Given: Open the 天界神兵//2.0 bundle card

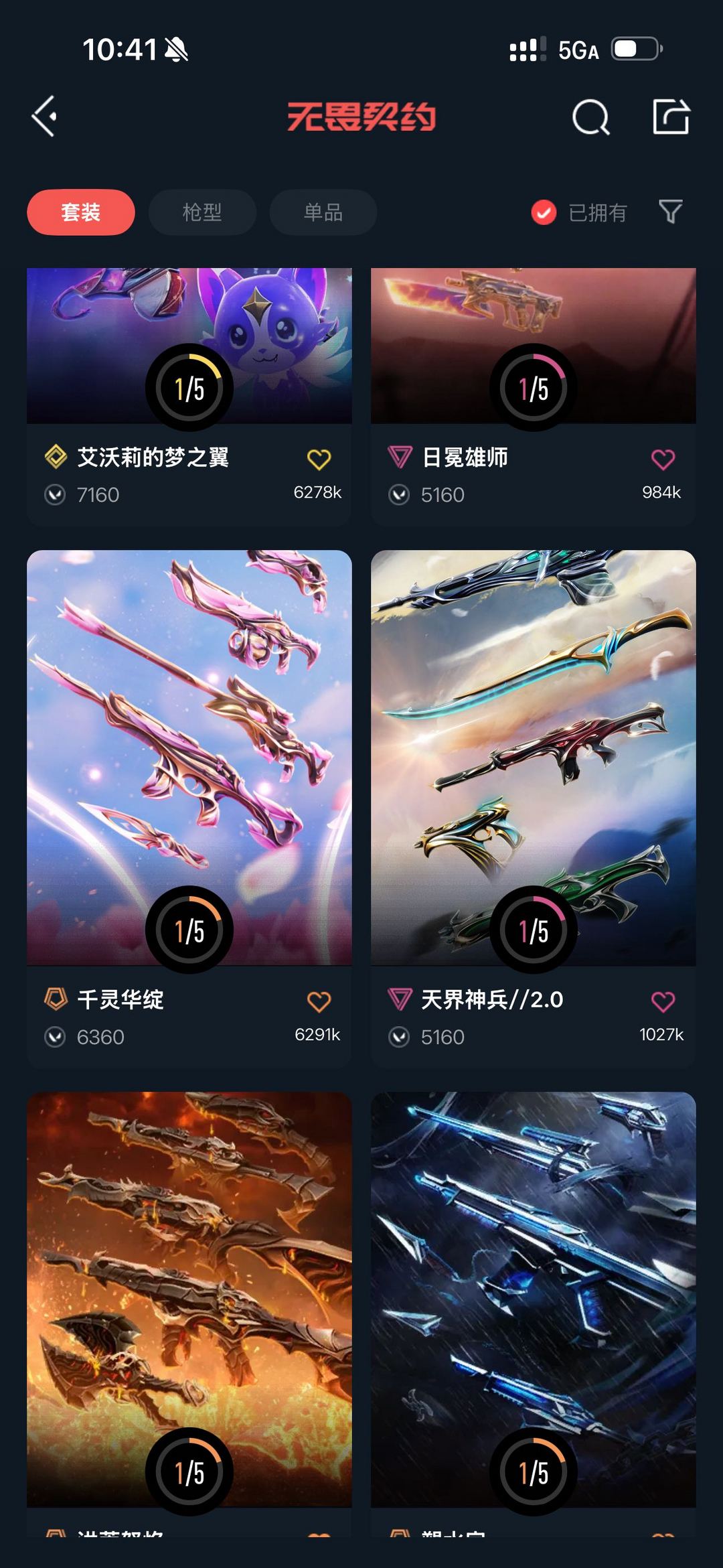Looking at the screenshot, I should (533, 757).
